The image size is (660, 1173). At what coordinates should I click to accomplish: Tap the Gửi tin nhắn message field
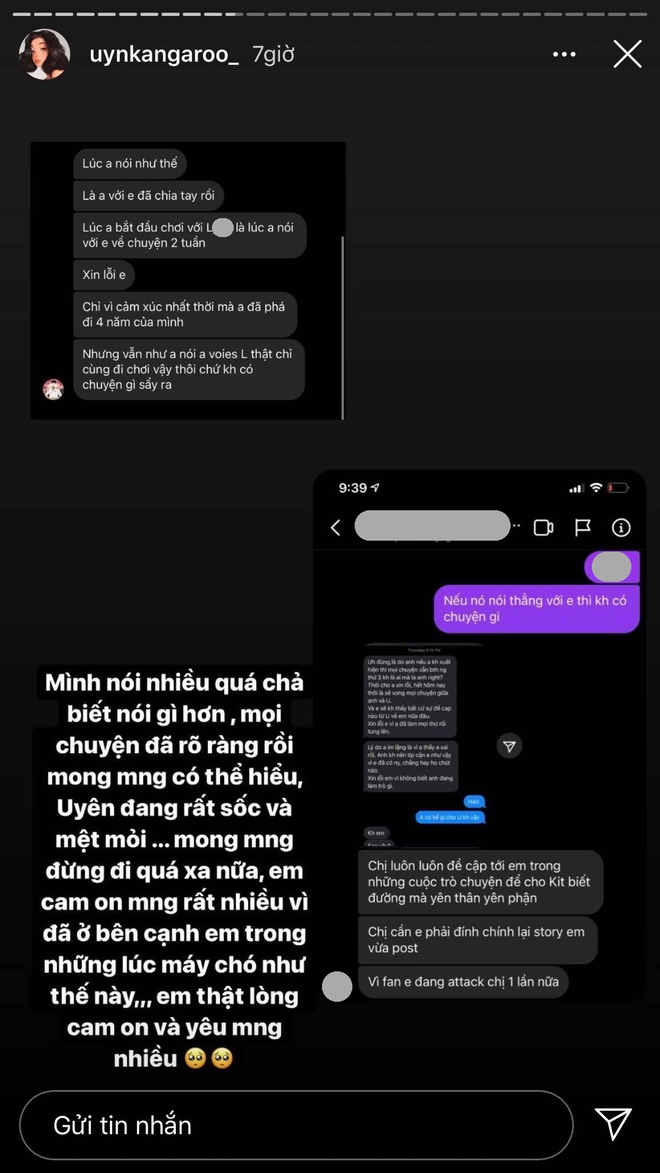click(296, 1125)
